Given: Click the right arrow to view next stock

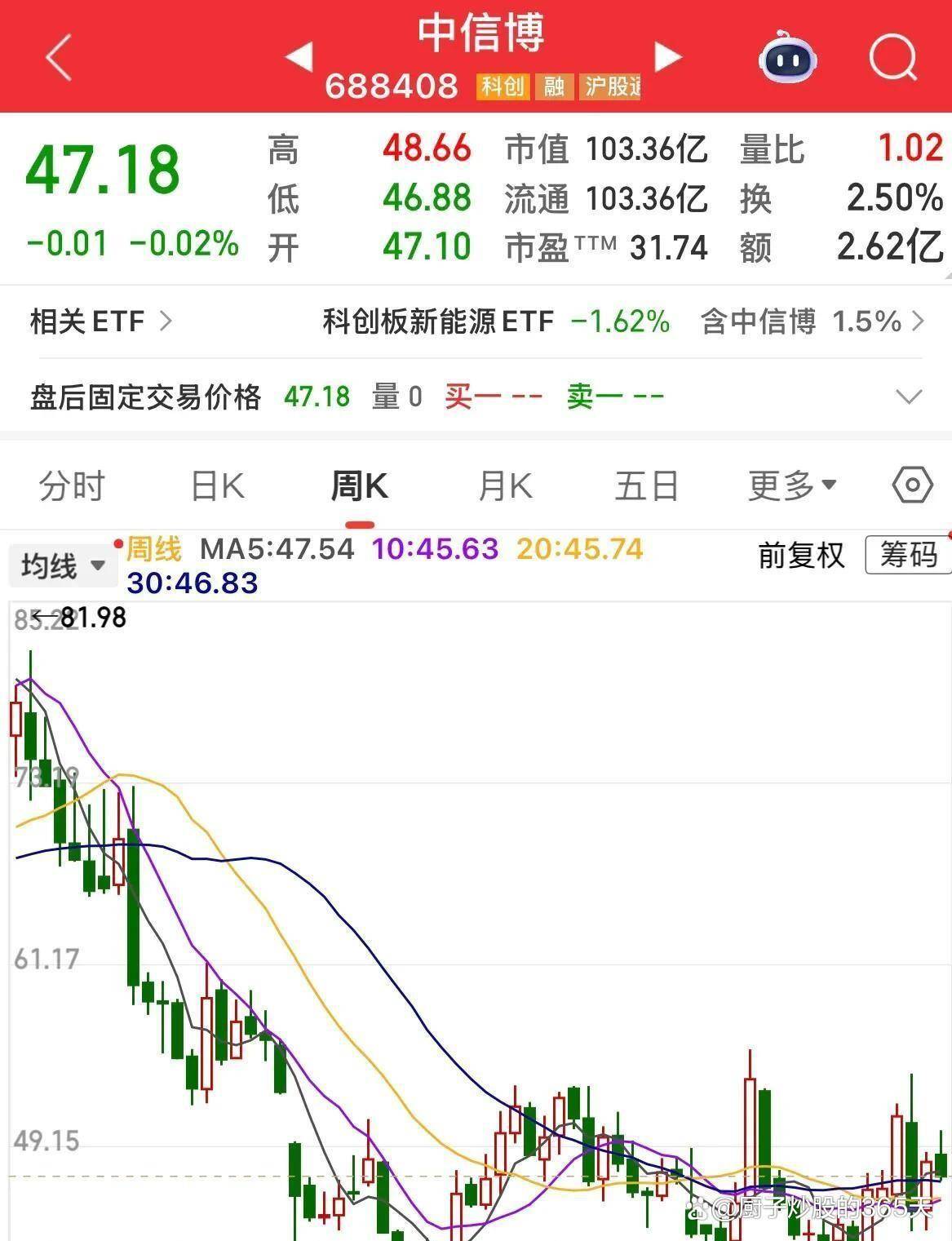Looking at the screenshot, I should click(x=669, y=57).
